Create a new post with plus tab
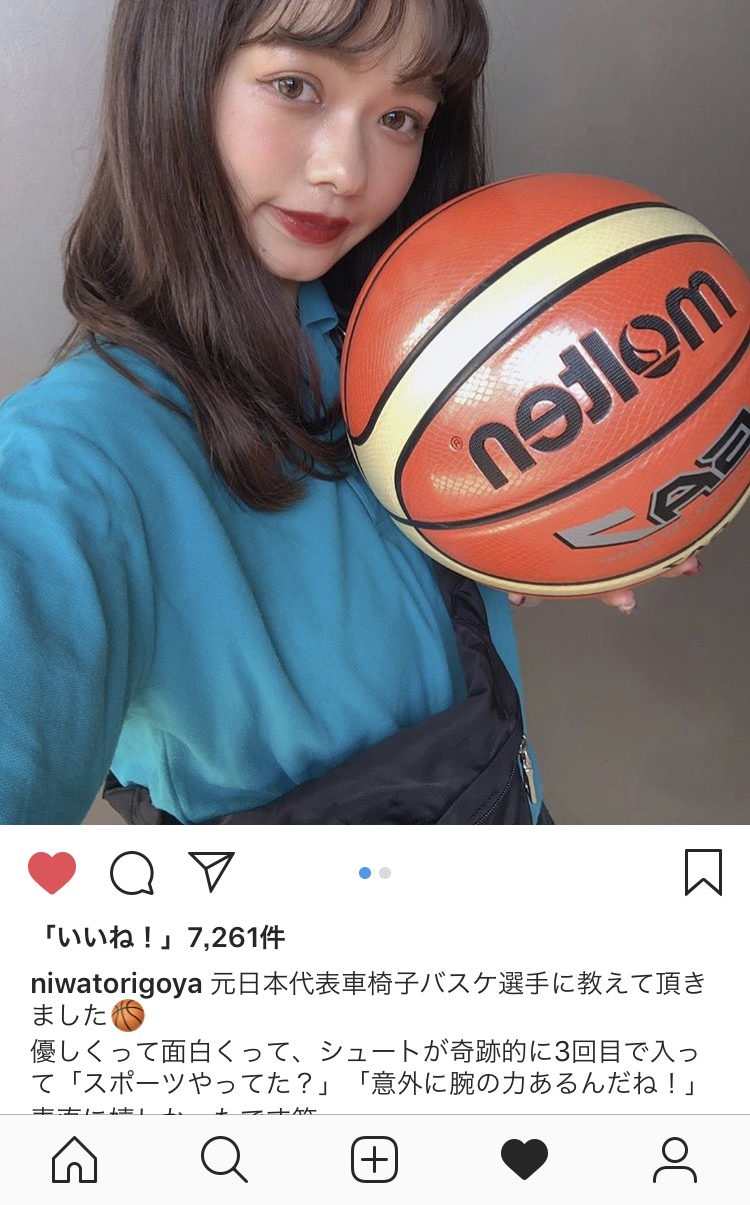 pos(375,1160)
